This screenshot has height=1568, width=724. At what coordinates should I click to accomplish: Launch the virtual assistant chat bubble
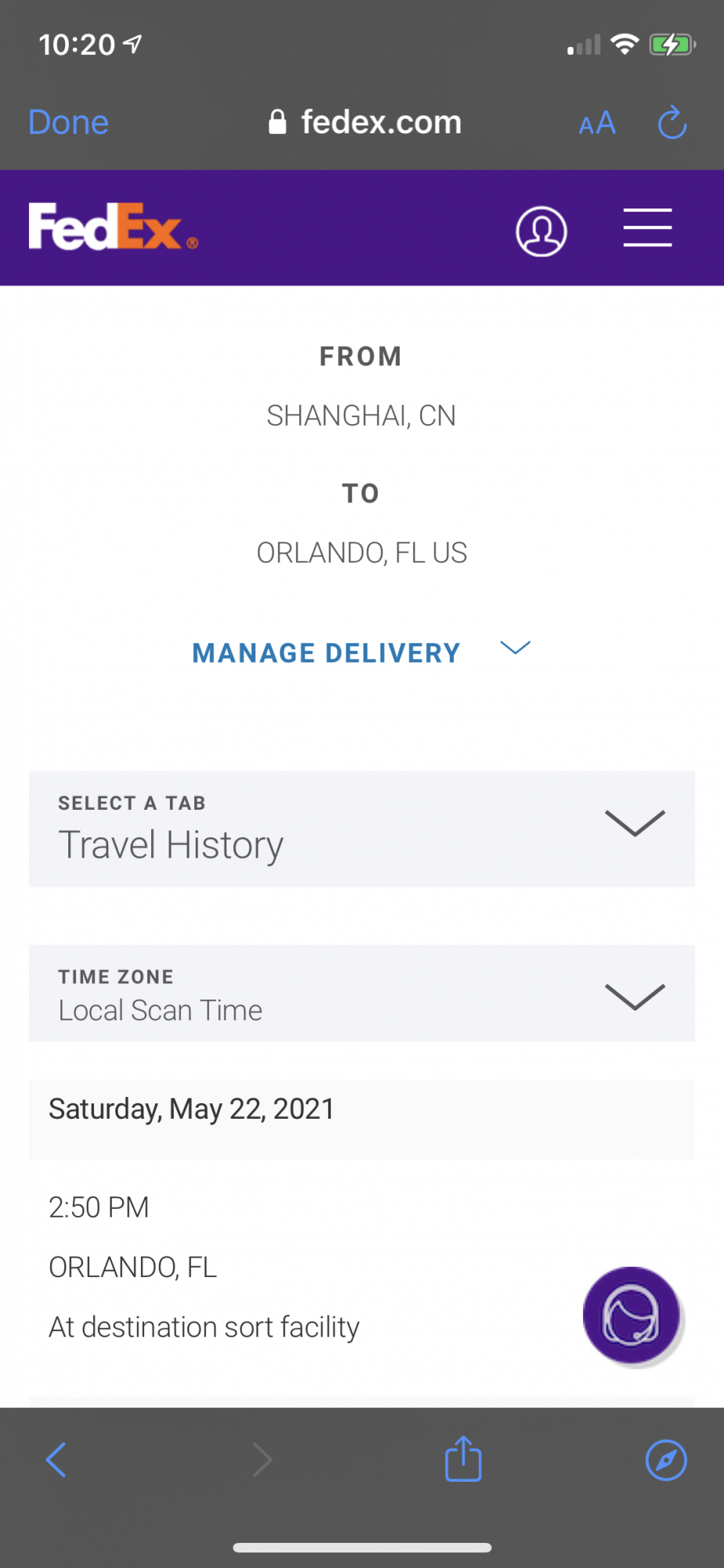pos(631,1315)
